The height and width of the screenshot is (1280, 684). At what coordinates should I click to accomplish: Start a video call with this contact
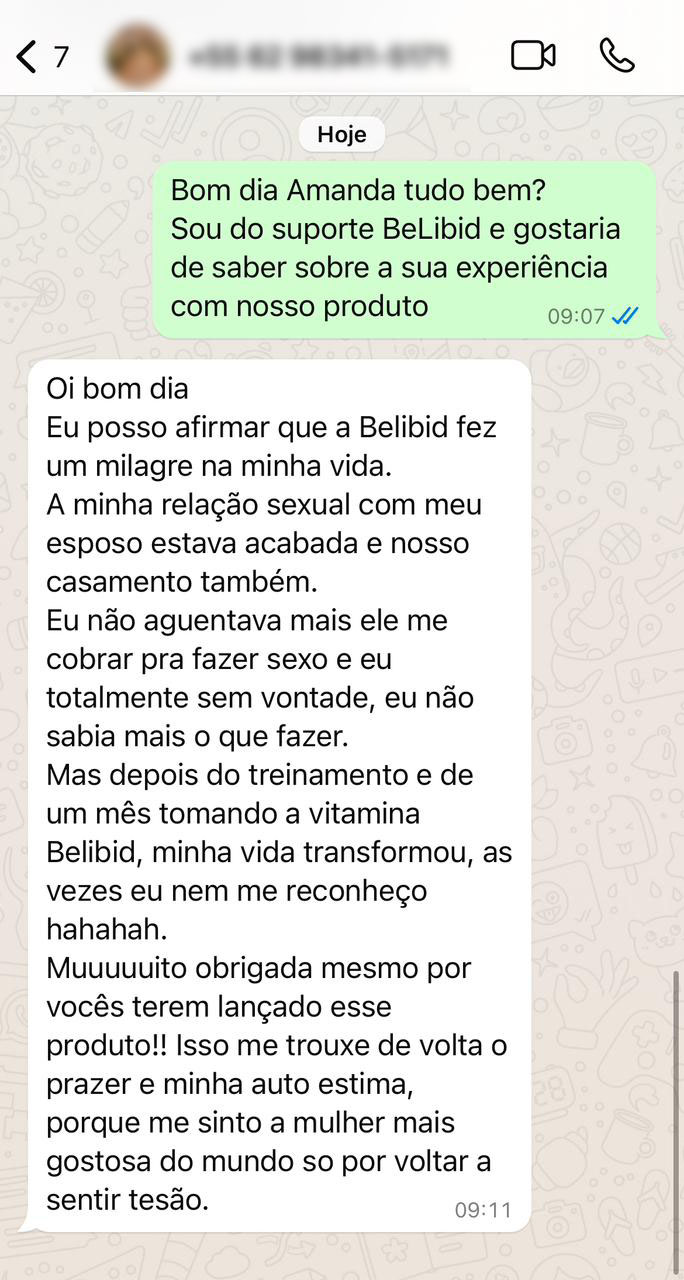[x=533, y=55]
